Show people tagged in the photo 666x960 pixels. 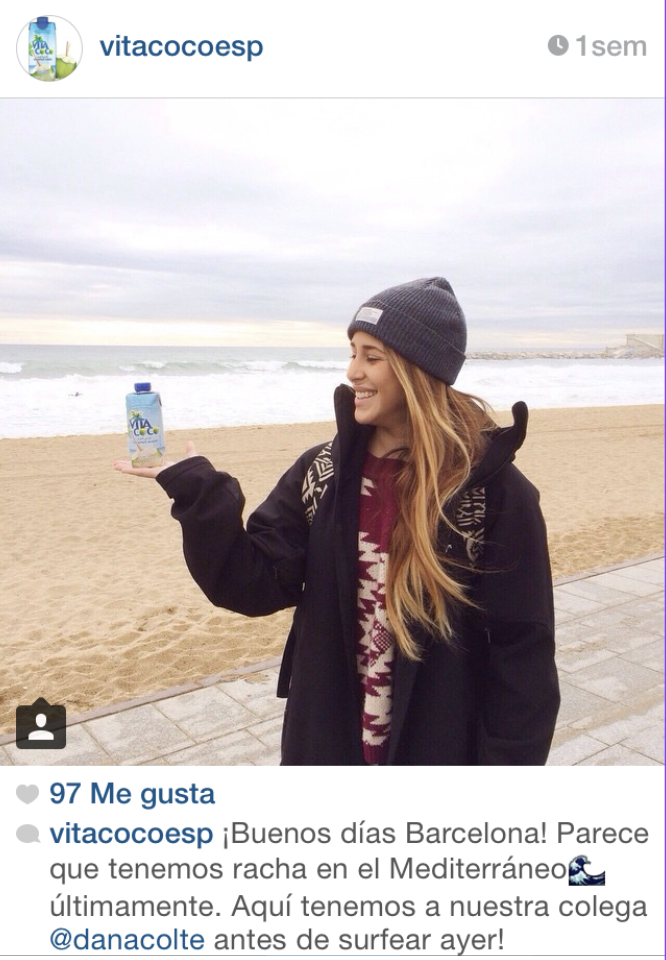point(41,726)
